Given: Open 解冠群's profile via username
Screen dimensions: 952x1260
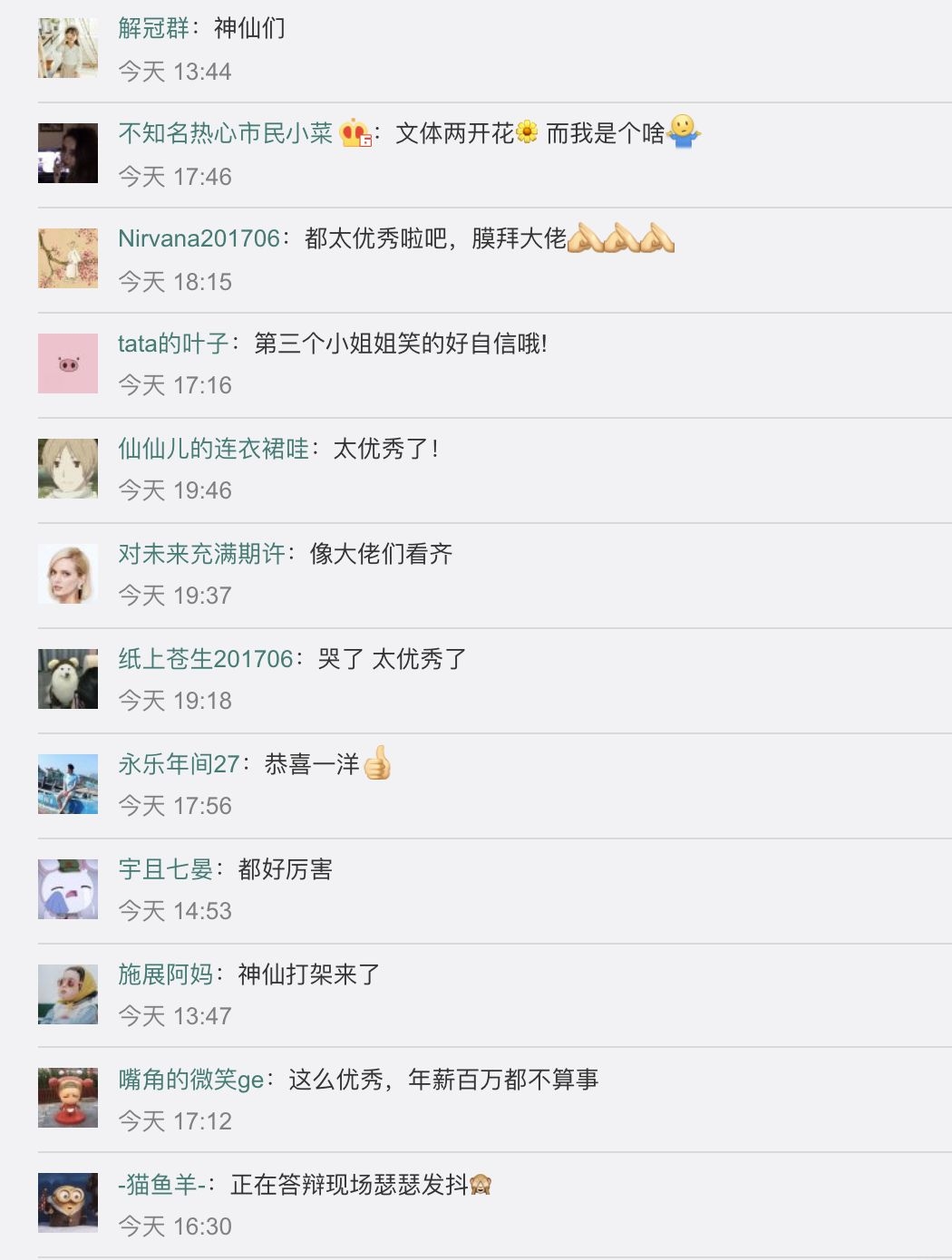Looking at the screenshot, I should coord(153,28).
